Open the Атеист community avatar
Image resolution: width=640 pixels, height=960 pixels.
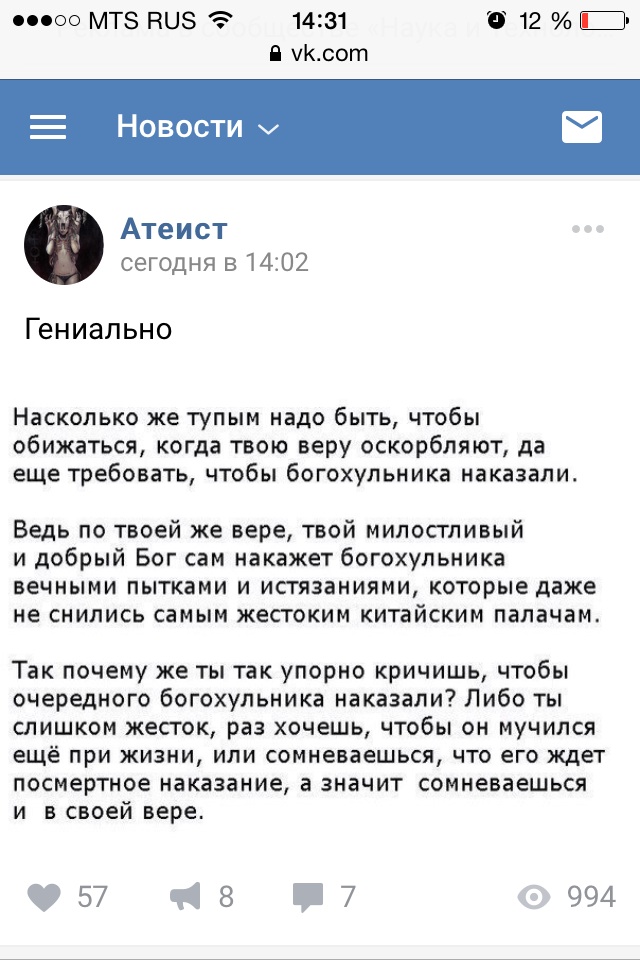click(x=64, y=245)
